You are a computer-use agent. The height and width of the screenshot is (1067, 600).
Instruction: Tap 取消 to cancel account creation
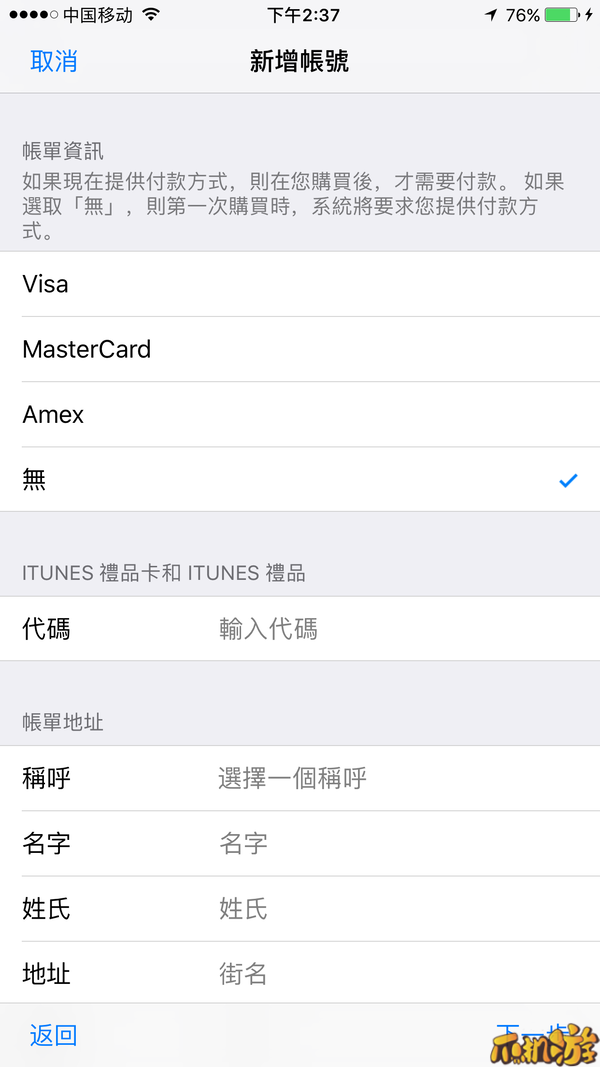(x=54, y=61)
